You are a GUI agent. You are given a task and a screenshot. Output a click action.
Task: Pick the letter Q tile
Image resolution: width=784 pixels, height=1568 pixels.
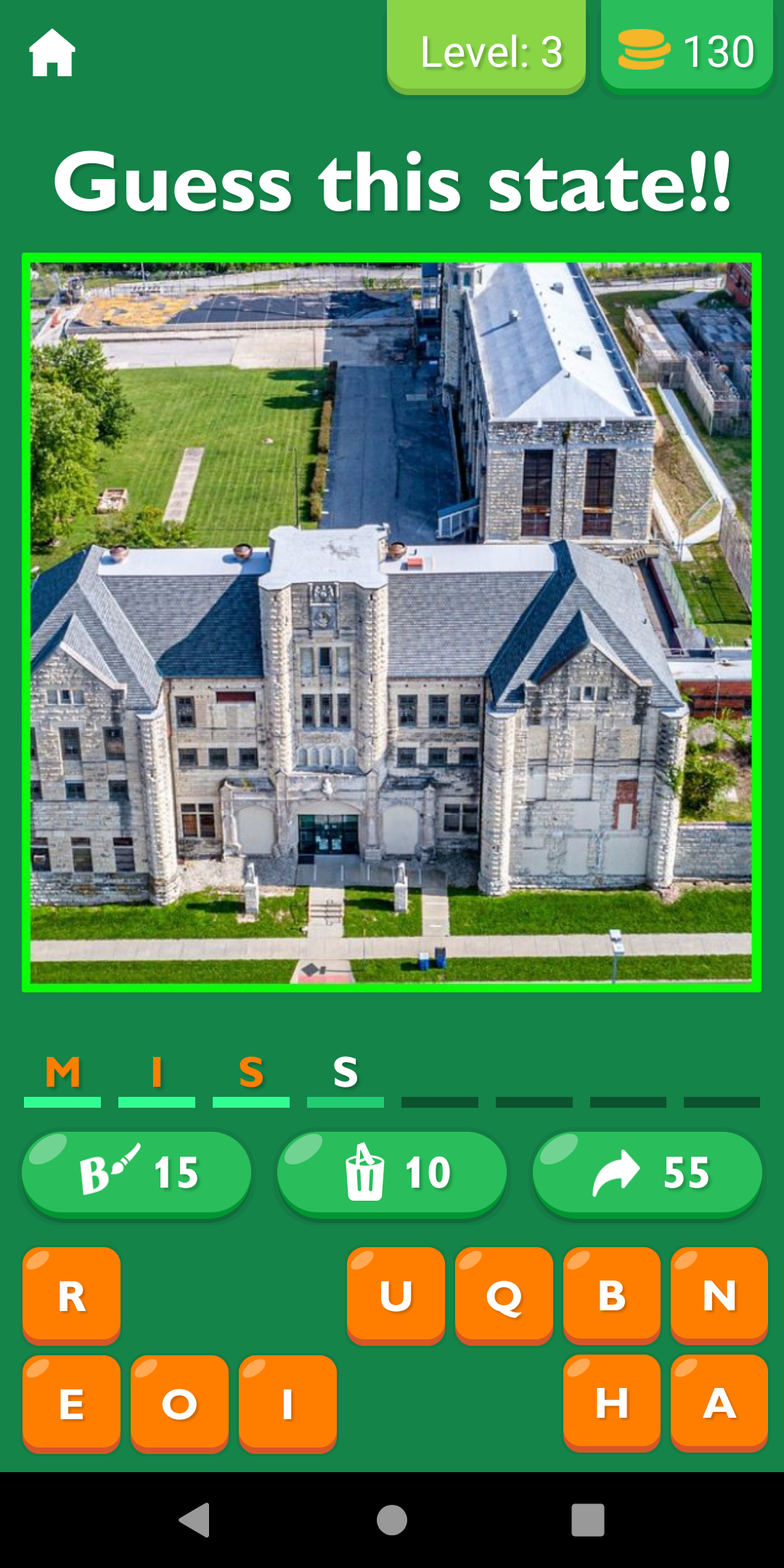tap(504, 1295)
